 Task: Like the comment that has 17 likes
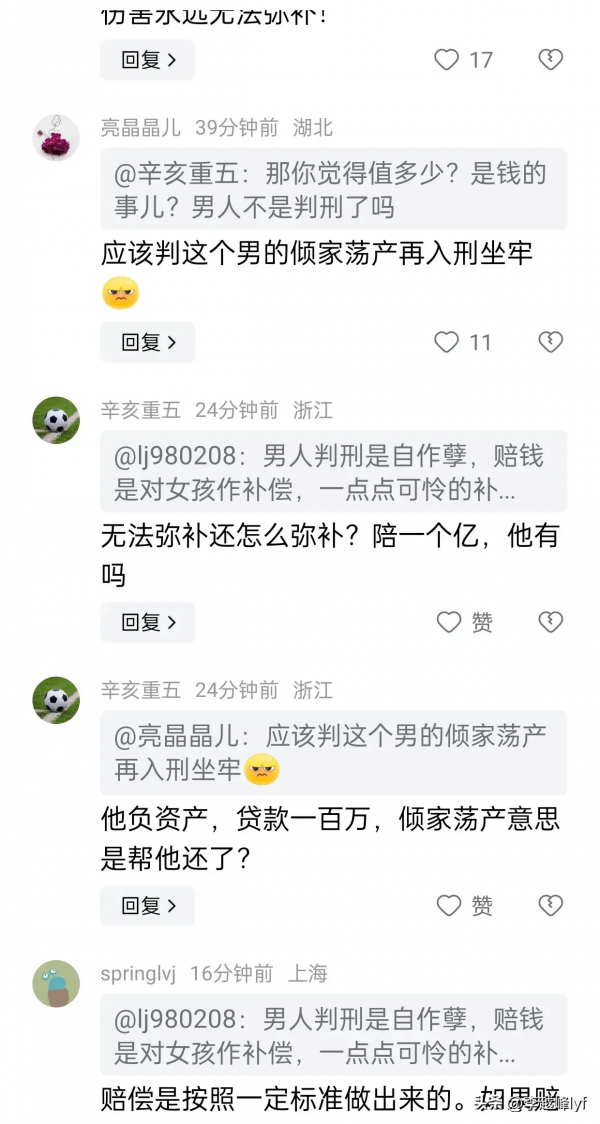(x=447, y=60)
